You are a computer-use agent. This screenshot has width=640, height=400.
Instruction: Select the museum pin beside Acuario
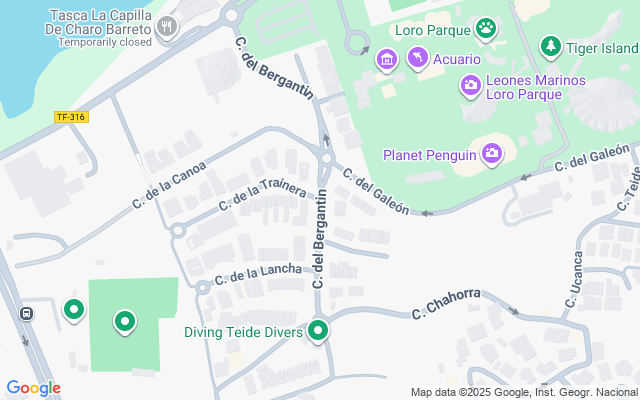pos(385,61)
